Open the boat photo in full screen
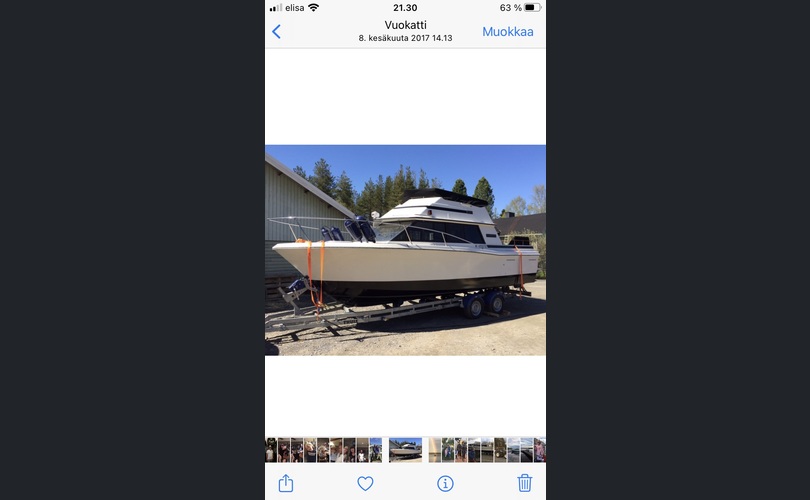 pyautogui.click(x=405, y=250)
